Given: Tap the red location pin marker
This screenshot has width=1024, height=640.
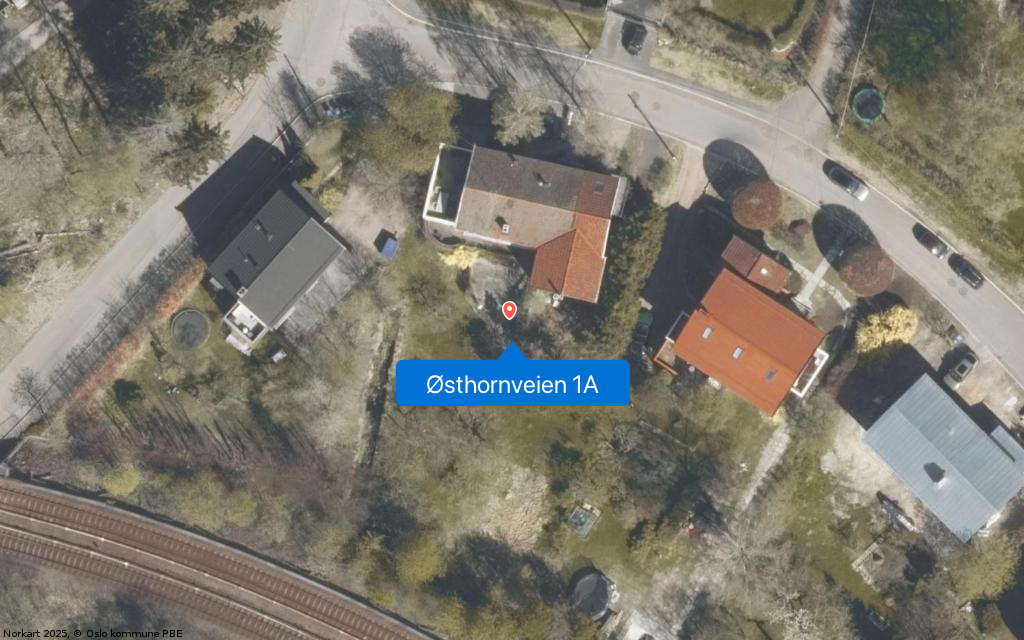Looking at the screenshot, I should pyautogui.click(x=509, y=310).
